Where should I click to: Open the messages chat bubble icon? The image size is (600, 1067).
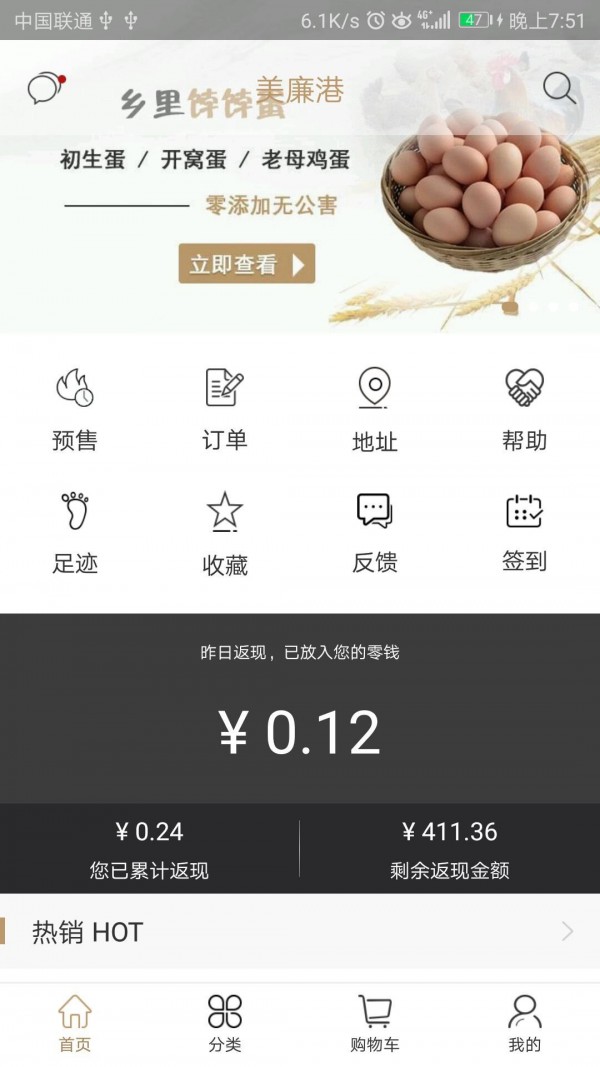click(45, 89)
